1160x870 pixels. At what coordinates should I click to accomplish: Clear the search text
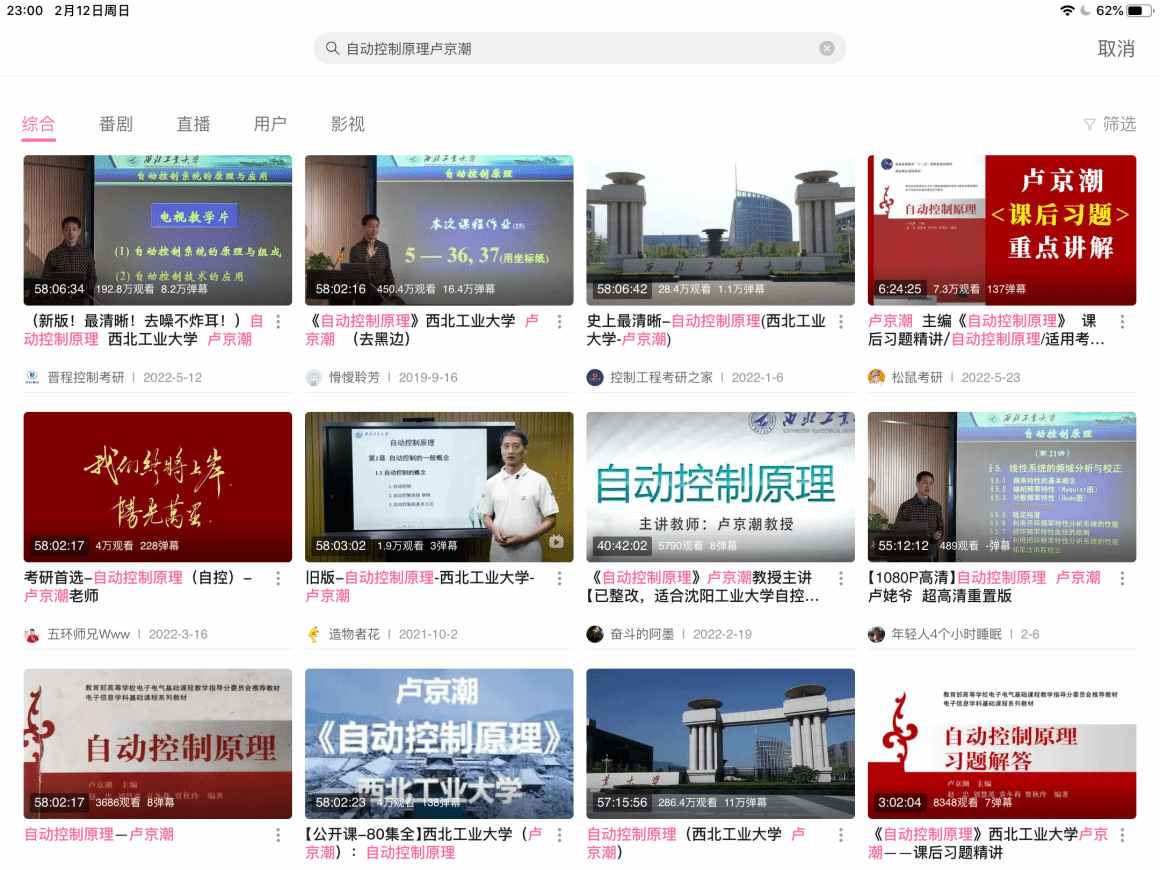(x=826, y=48)
